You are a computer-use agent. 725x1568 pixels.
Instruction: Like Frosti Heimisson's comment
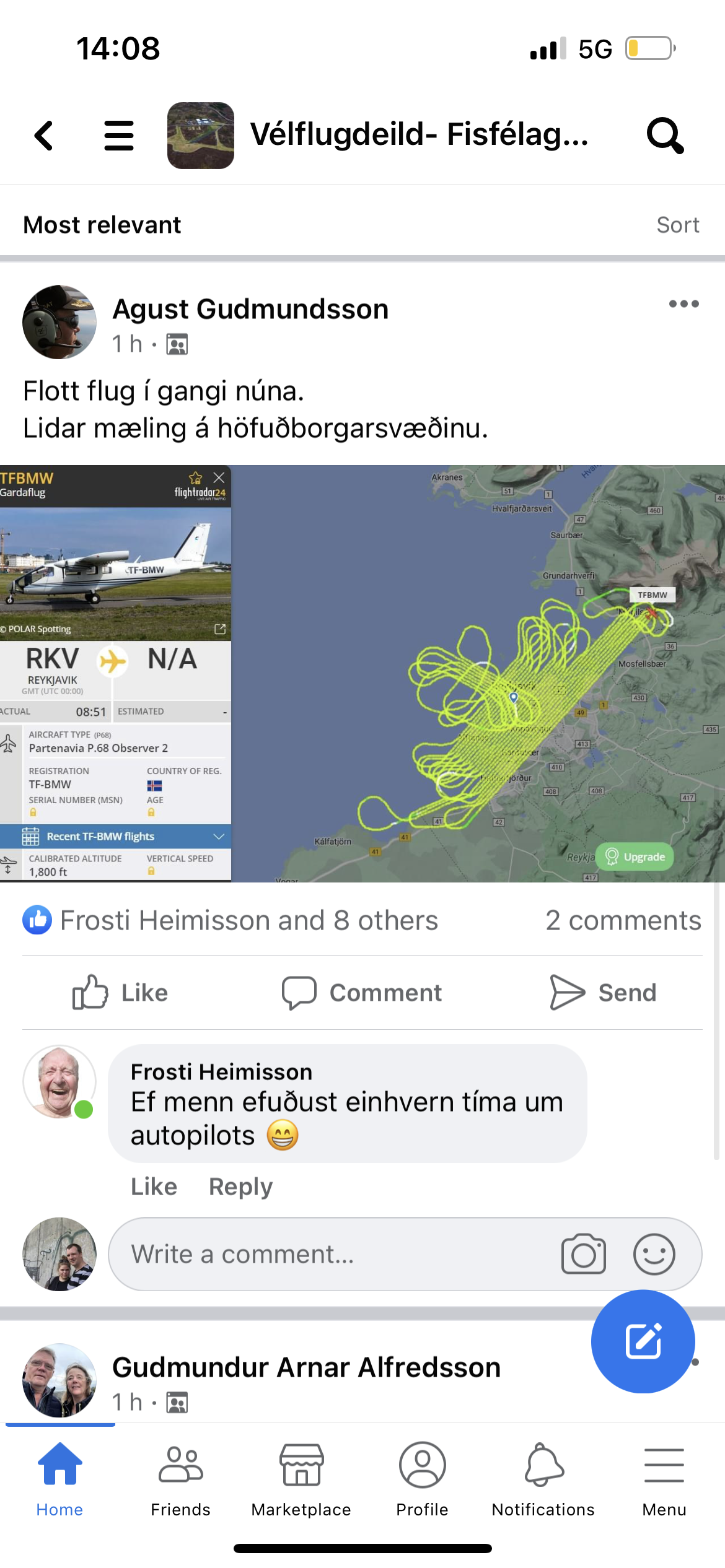(x=154, y=1187)
